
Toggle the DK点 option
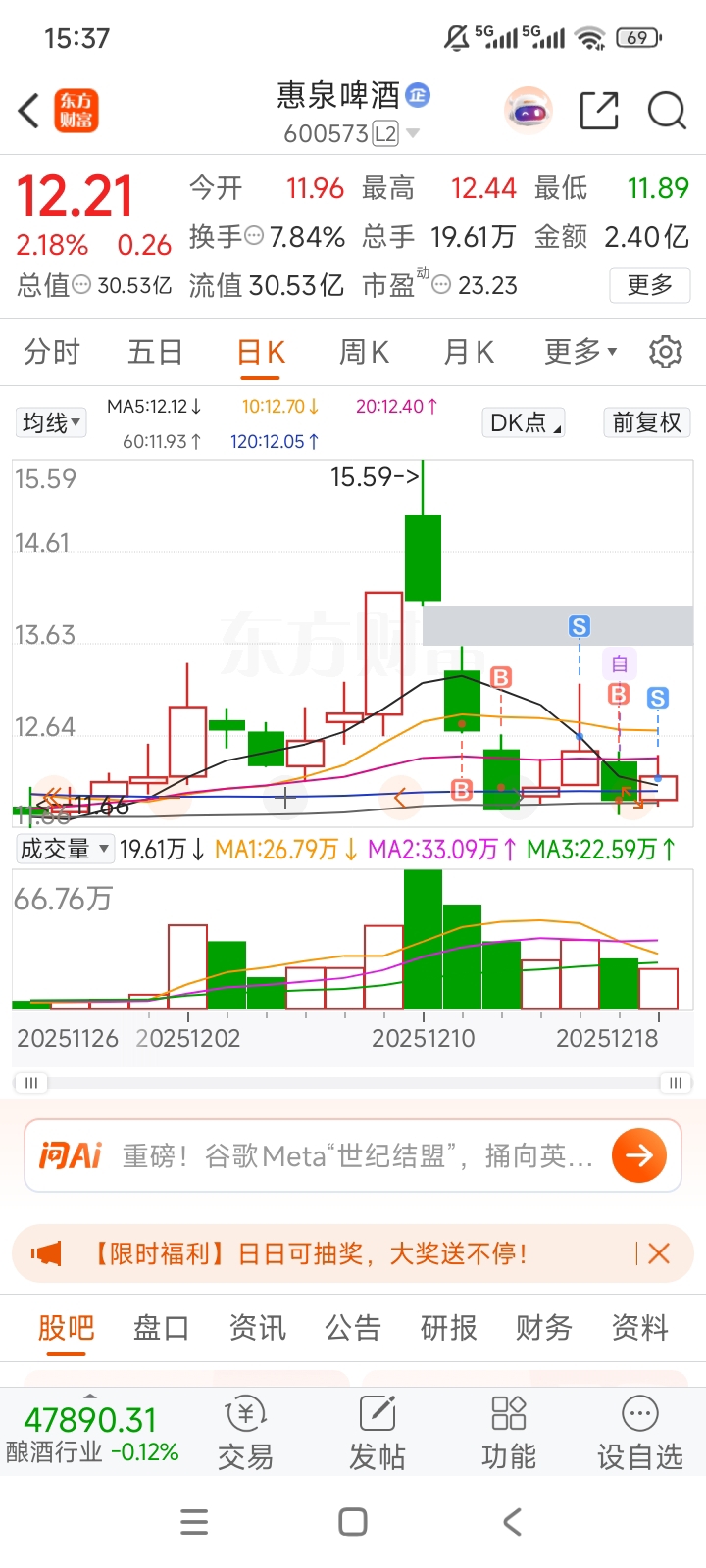click(525, 423)
